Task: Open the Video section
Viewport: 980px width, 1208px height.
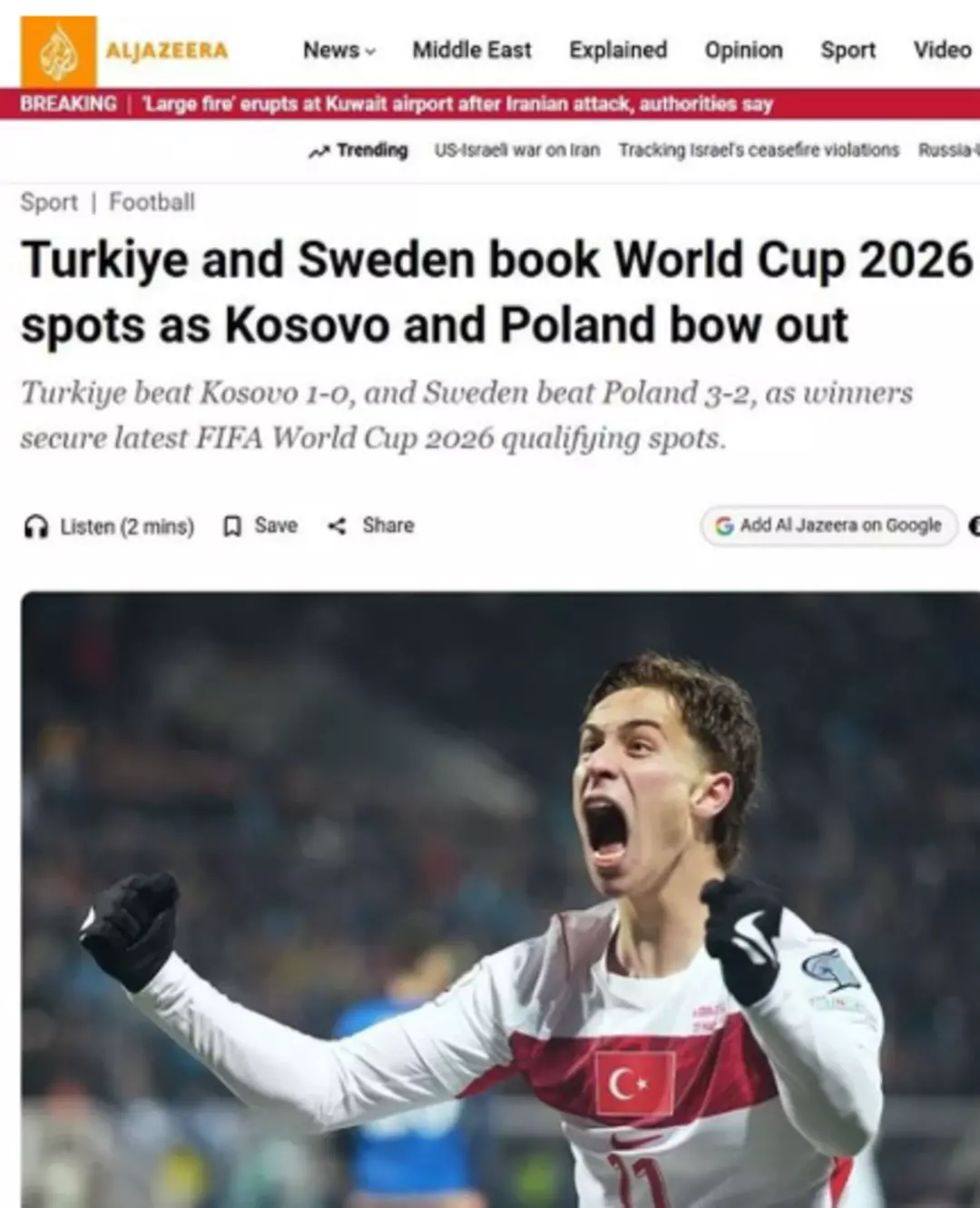Action: (942, 50)
